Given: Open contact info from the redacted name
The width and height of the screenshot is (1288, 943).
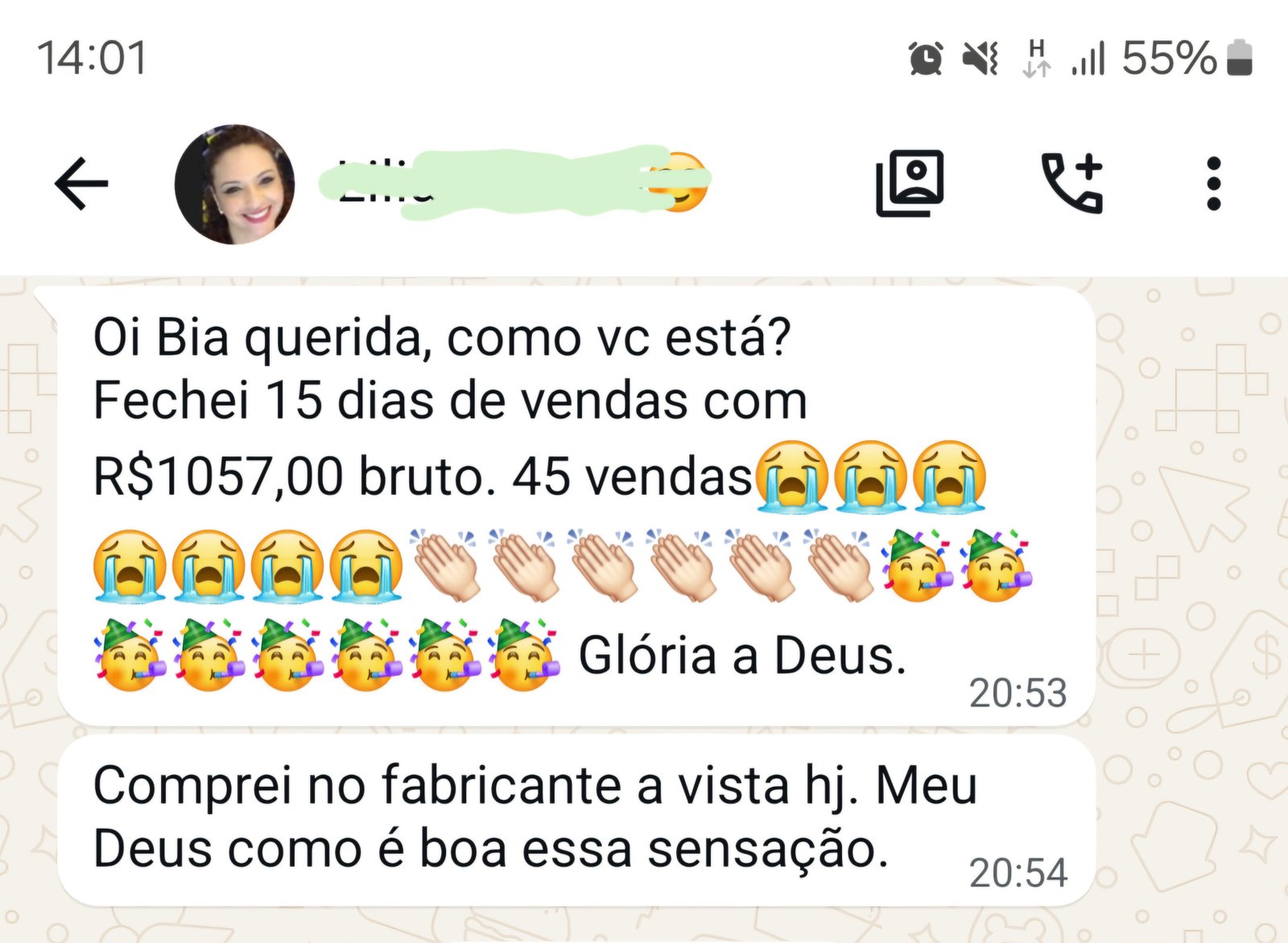Looking at the screenshot, I should [515, 183].
